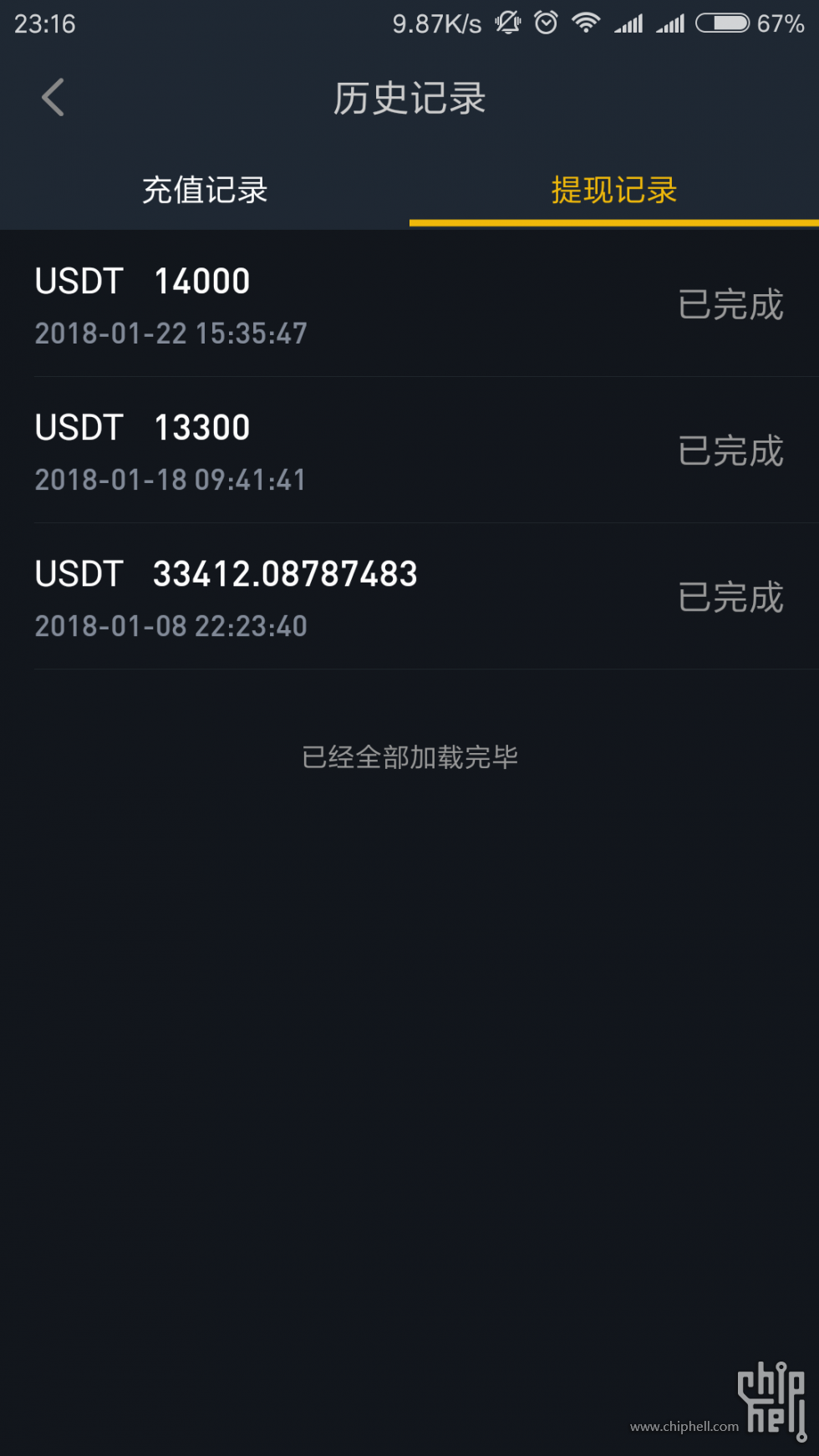This screenshot has height=1456, width=819.
Task: Select the 提现记录 tab
Action: coord(614,190)
